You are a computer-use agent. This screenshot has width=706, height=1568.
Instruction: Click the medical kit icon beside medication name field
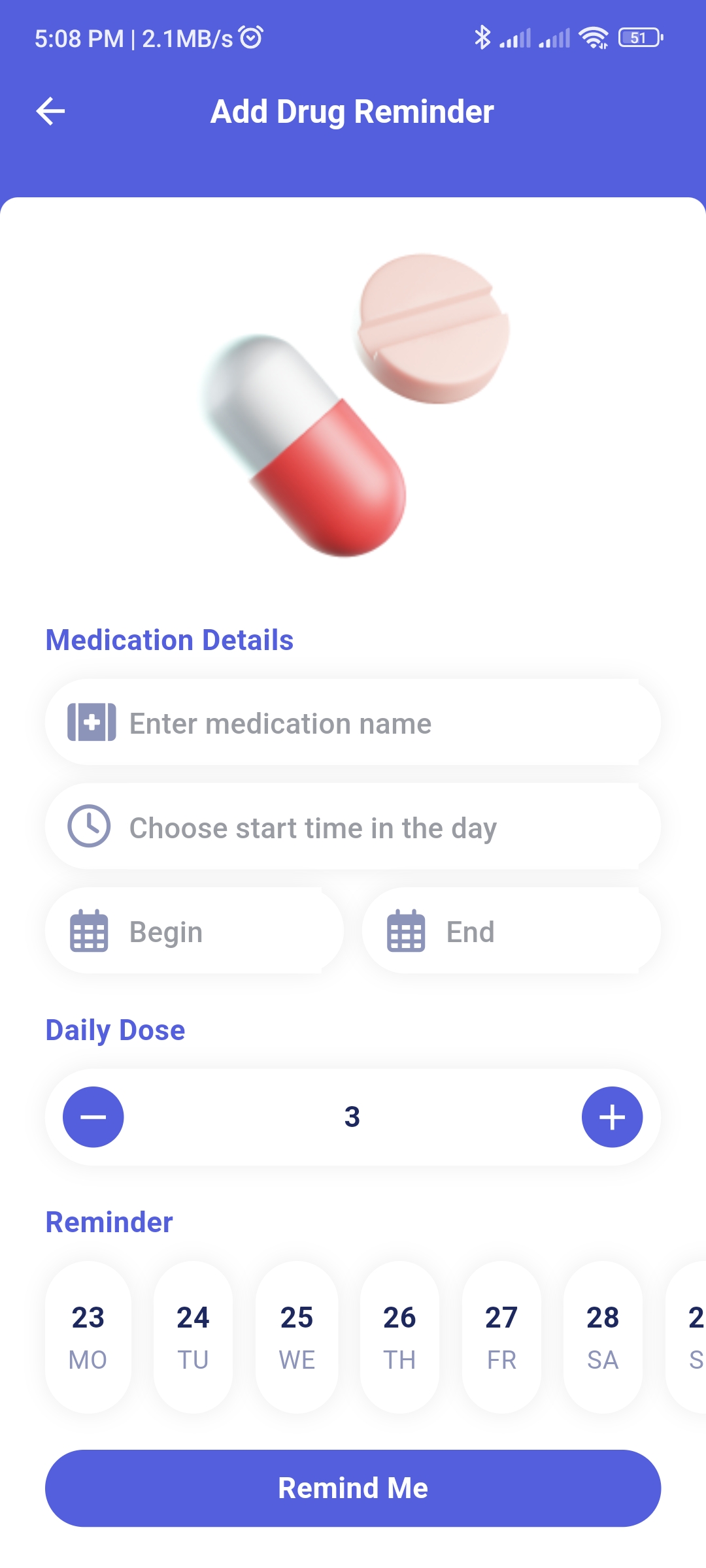pyautogui.click(x=90, y=723)
